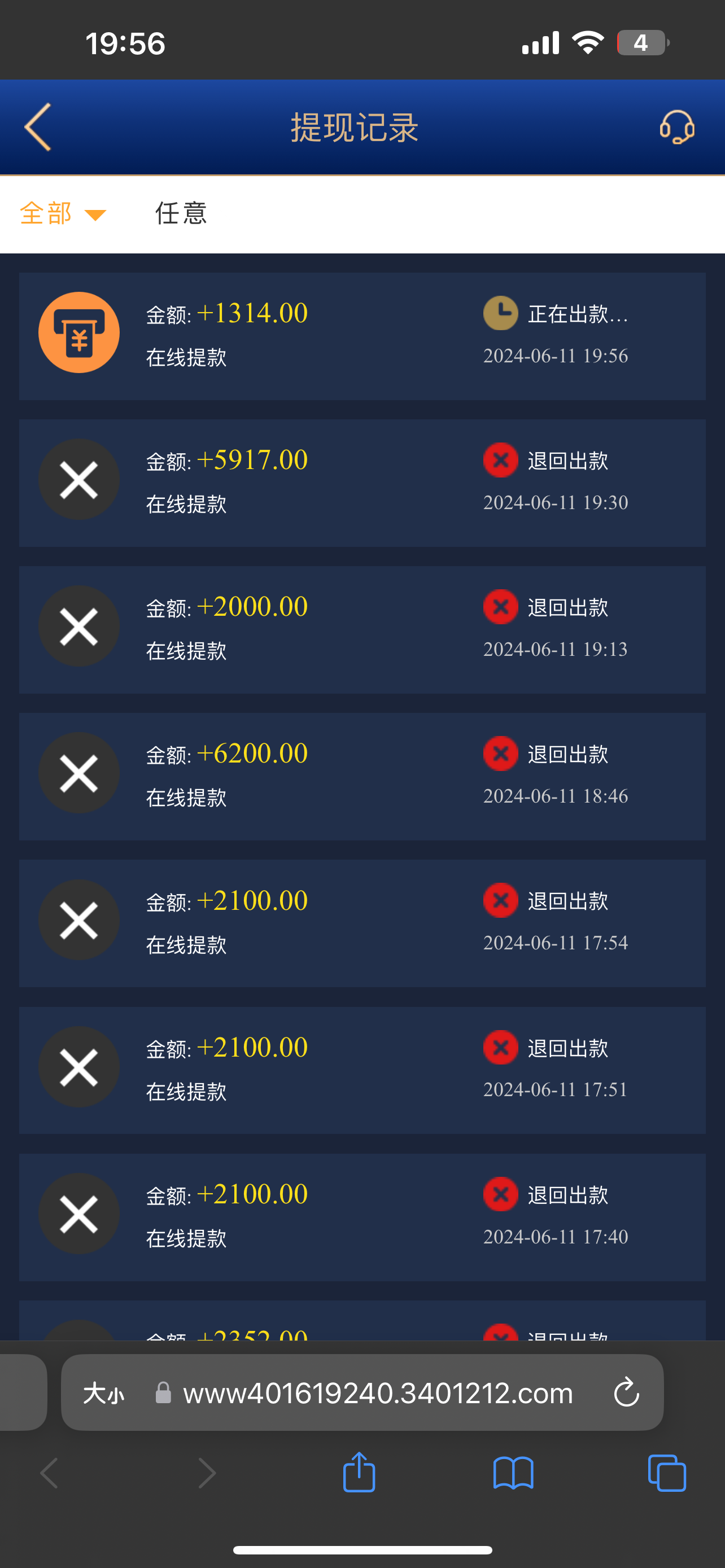Open the +2100.00 record from 17:40
The width and height of the screenshot is (725, 1568).
tap(362, 1217)
